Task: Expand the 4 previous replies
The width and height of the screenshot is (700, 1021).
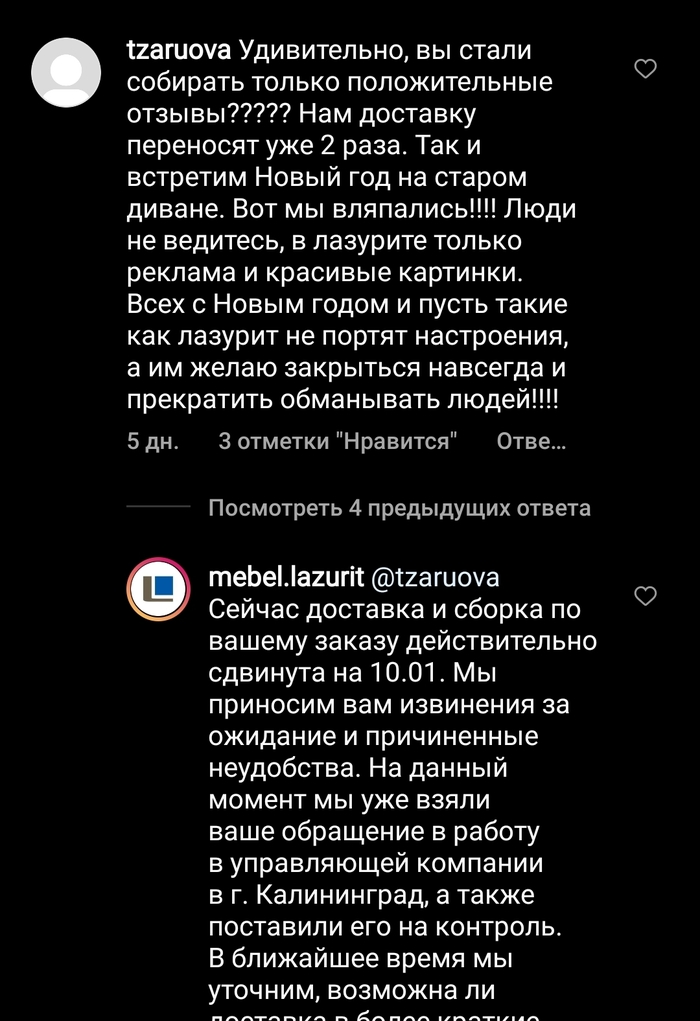Action: click(399, 508)
